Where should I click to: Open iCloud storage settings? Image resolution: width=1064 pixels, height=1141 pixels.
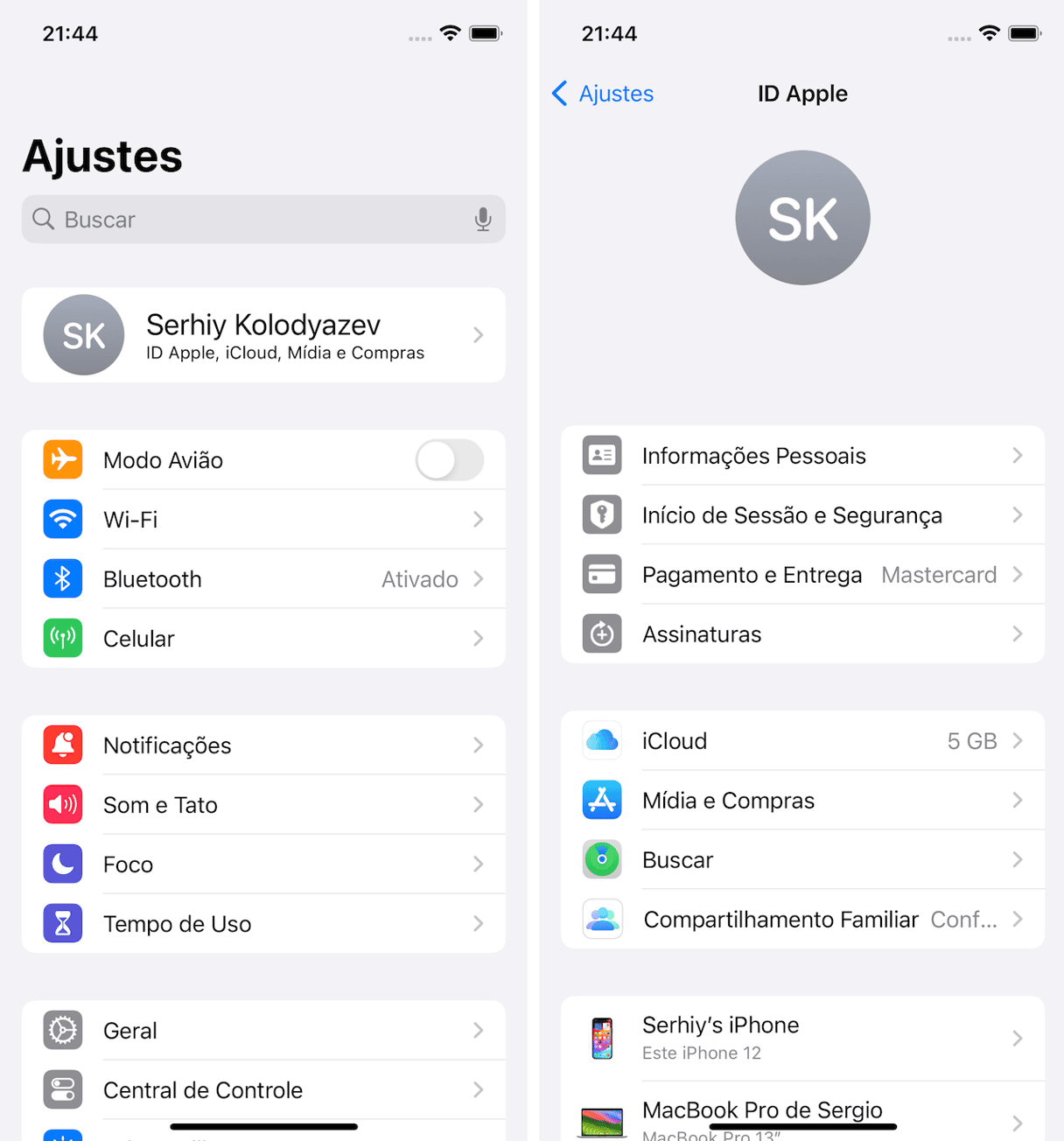click(x=802, y=741)
